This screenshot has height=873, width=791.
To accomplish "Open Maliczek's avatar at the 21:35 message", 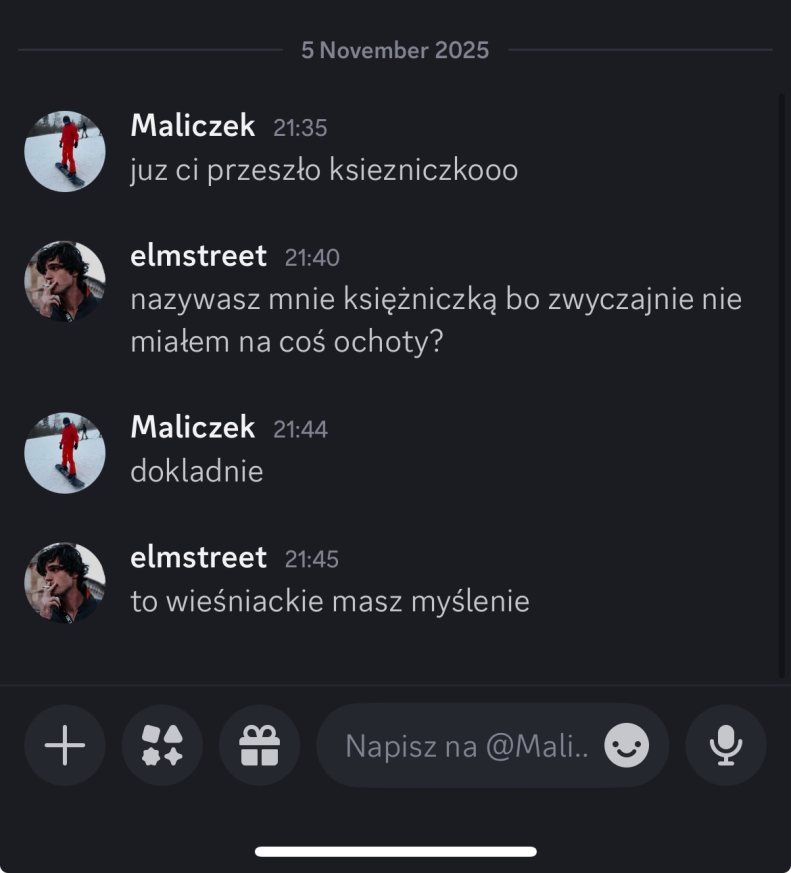I will coord(65,151).
